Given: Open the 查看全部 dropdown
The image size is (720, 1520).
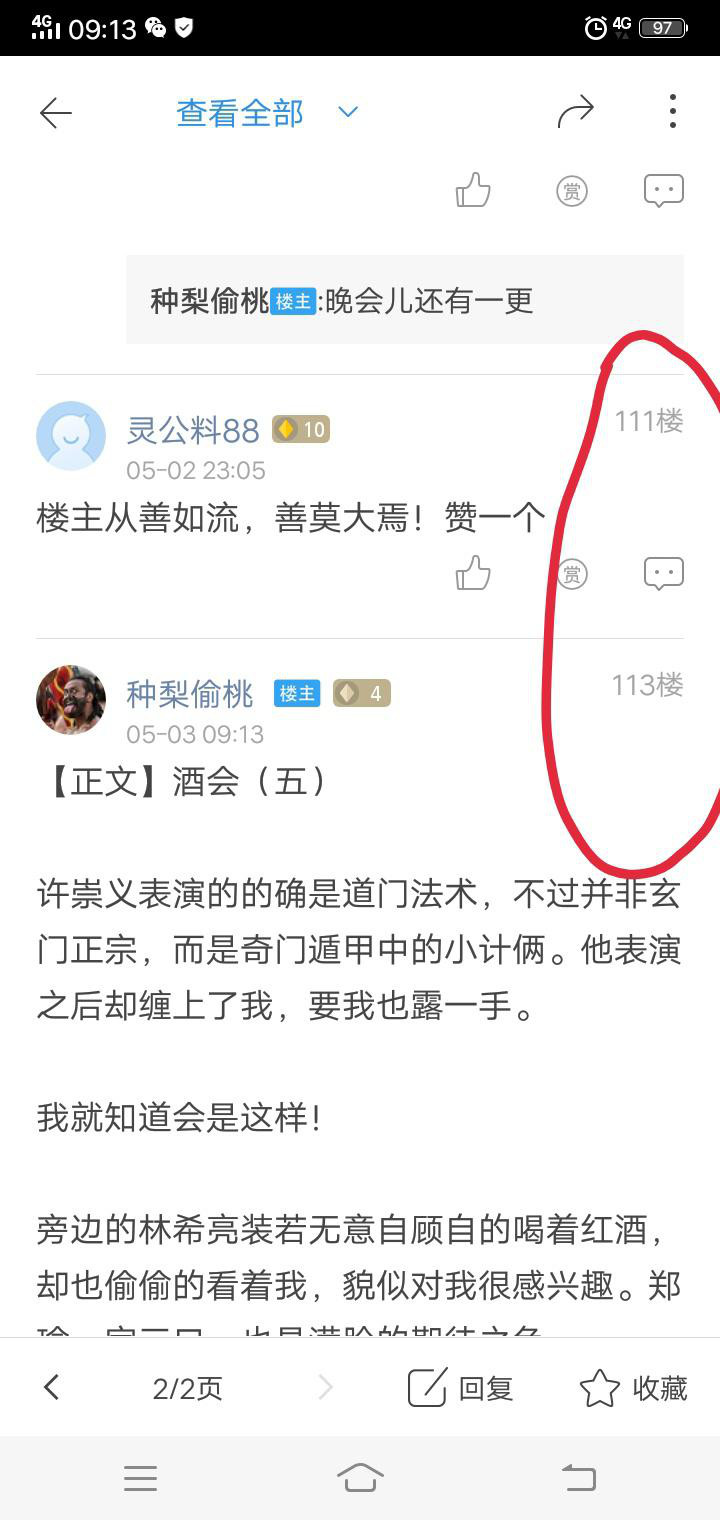Looking at the screenshot, I should pyautogui.click(x=267, y=112).
